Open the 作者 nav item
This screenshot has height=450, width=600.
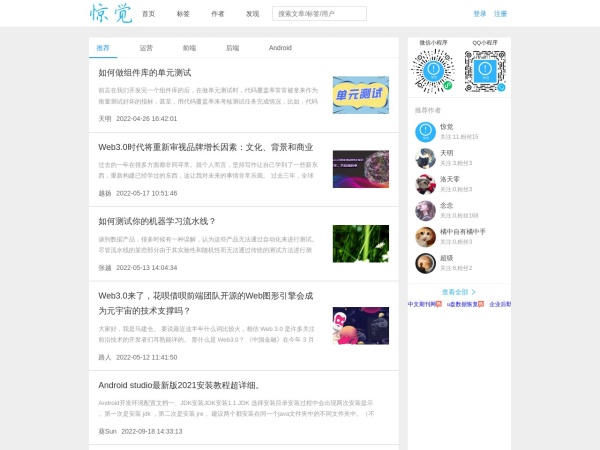pyautogui.click(x=218, y=14)
